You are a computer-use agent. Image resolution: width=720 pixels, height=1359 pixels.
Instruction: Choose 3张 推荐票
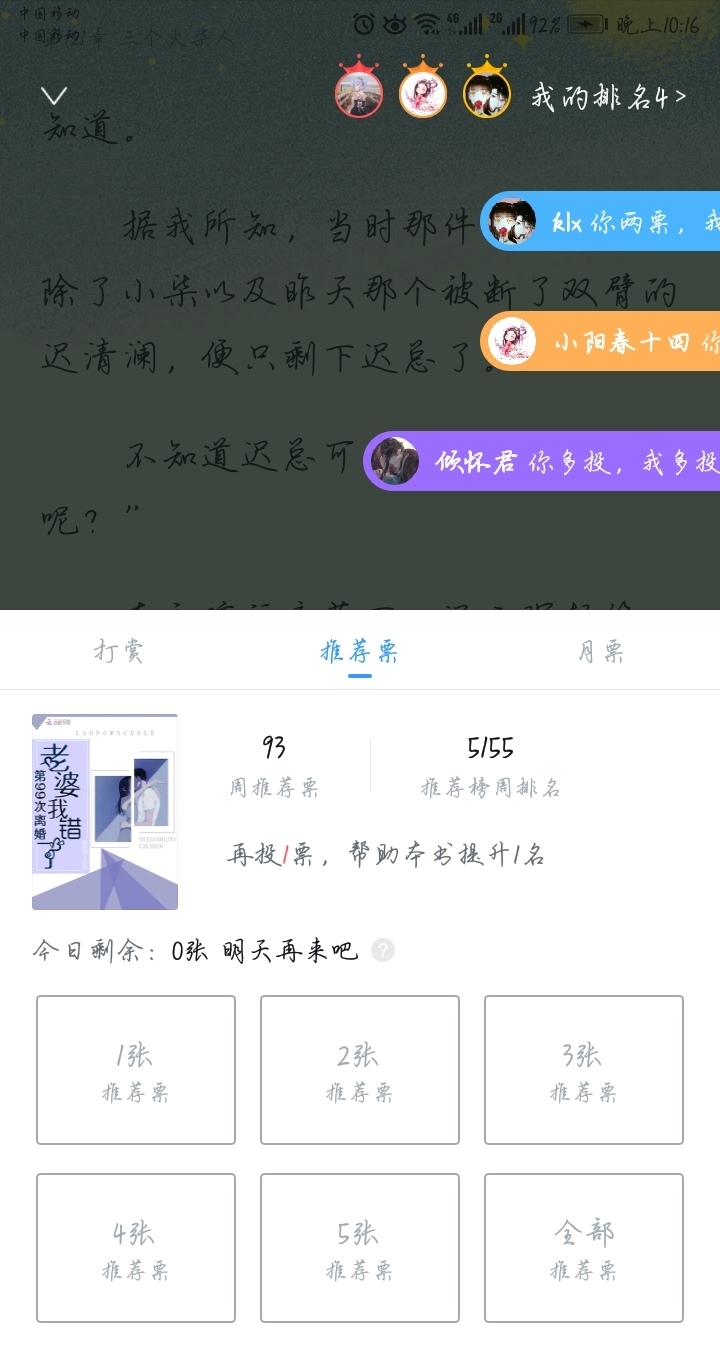[x=584, y=1070]
